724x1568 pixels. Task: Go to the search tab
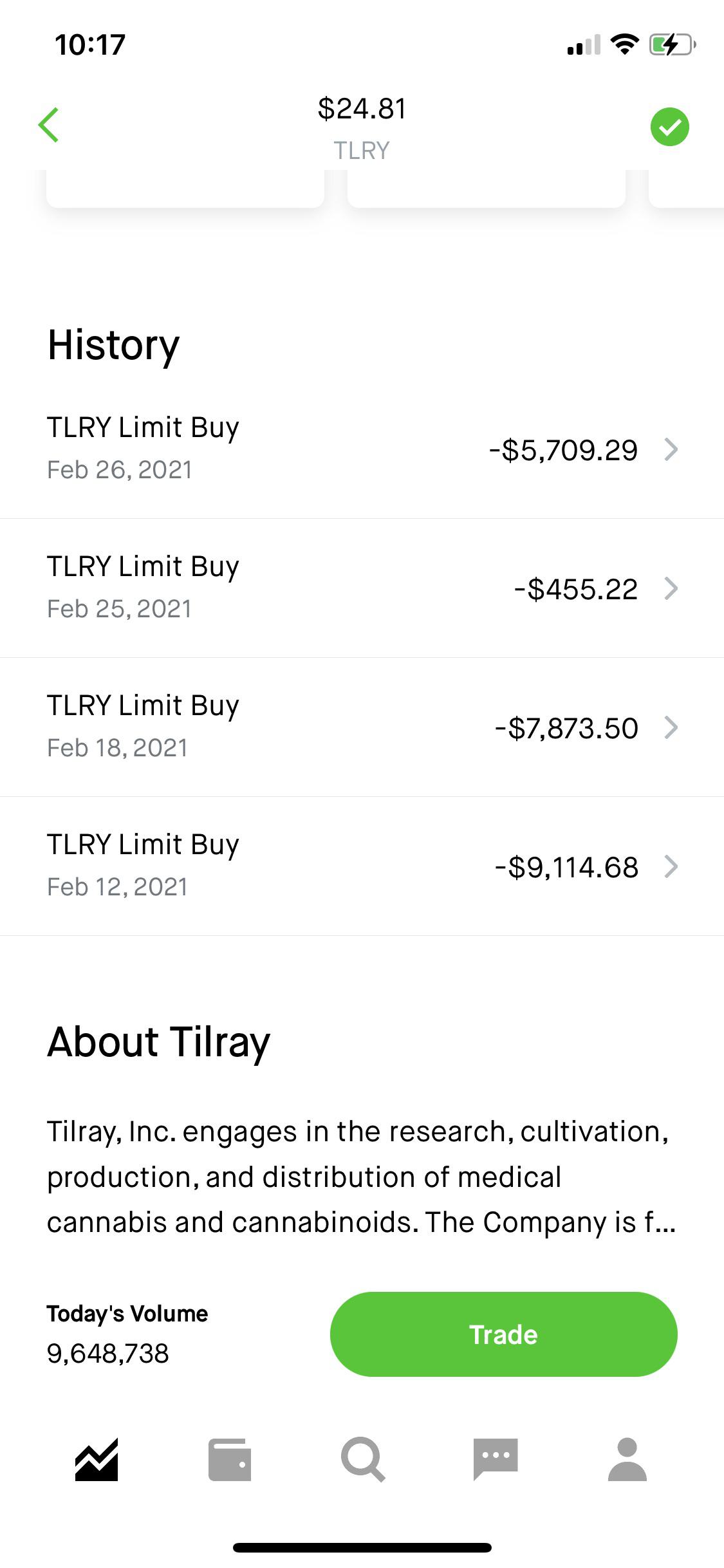(363, 1459)
